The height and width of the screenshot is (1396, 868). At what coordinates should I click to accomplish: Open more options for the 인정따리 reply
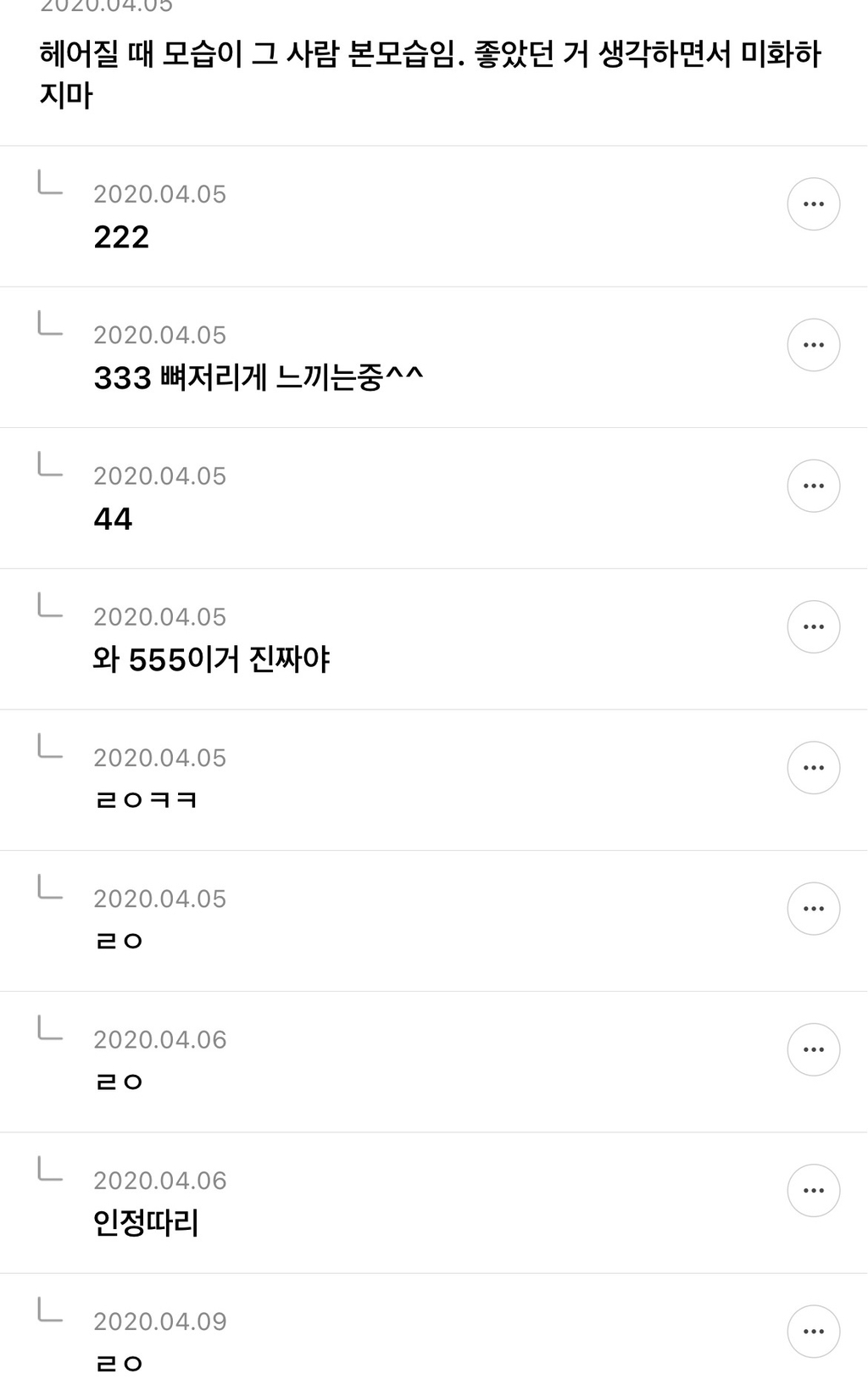[813, 1190]
